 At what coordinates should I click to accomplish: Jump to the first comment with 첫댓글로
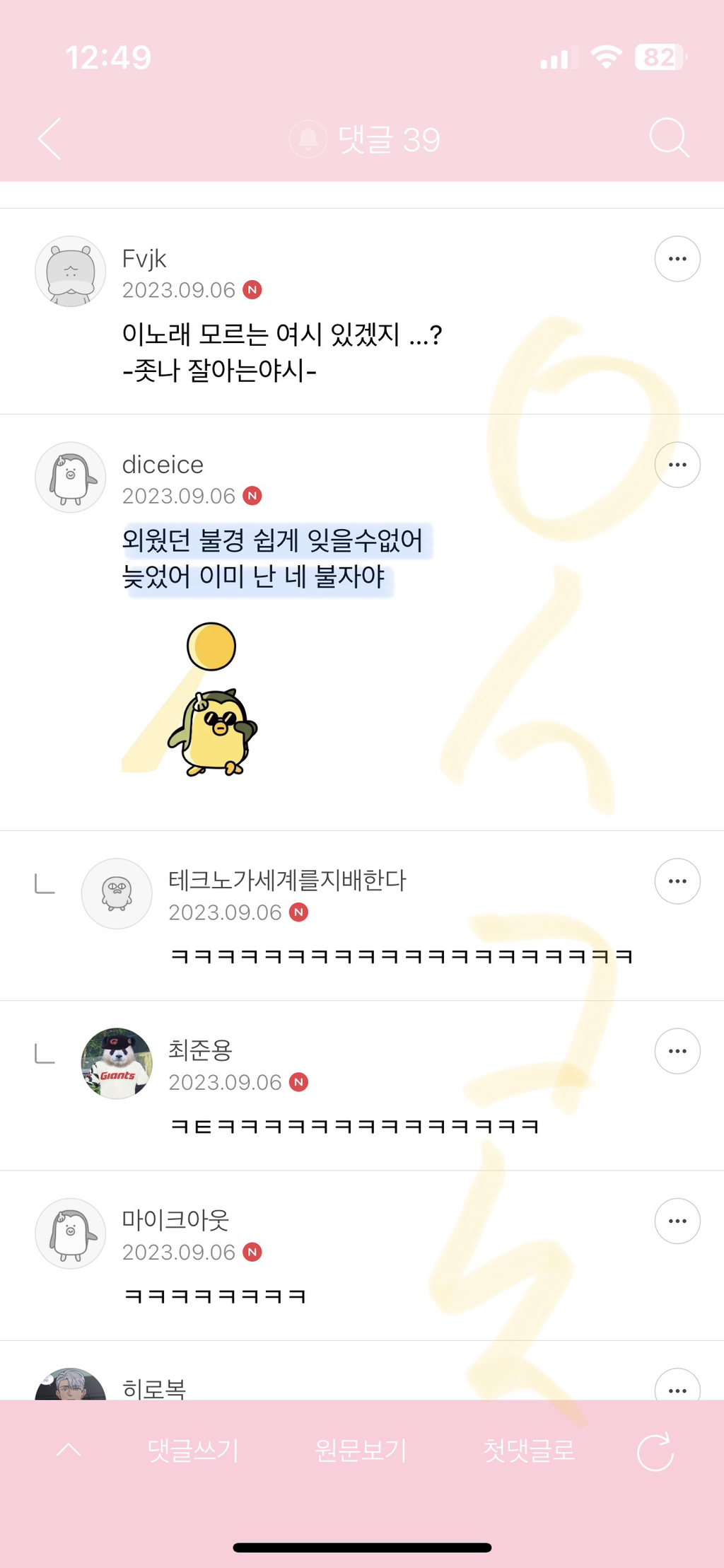(x=529, y=1451)
